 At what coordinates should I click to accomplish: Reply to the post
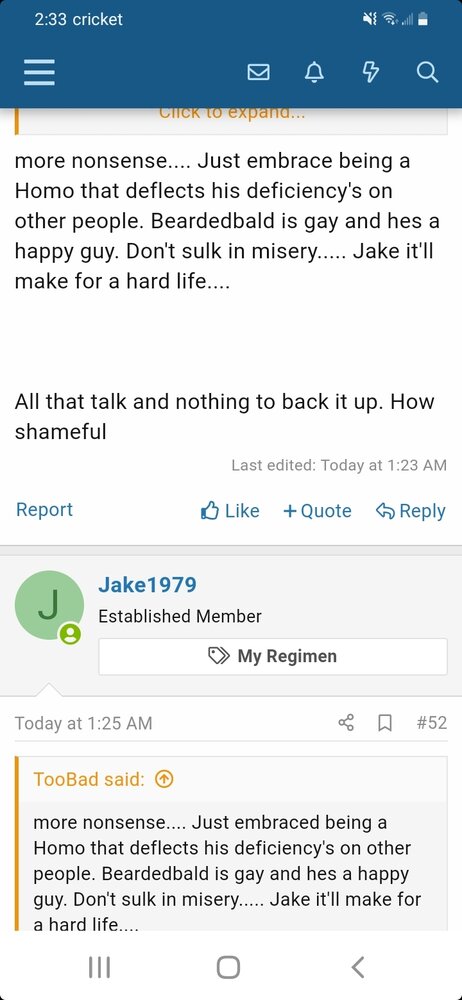pyautogui.click(x=410, y=511)
